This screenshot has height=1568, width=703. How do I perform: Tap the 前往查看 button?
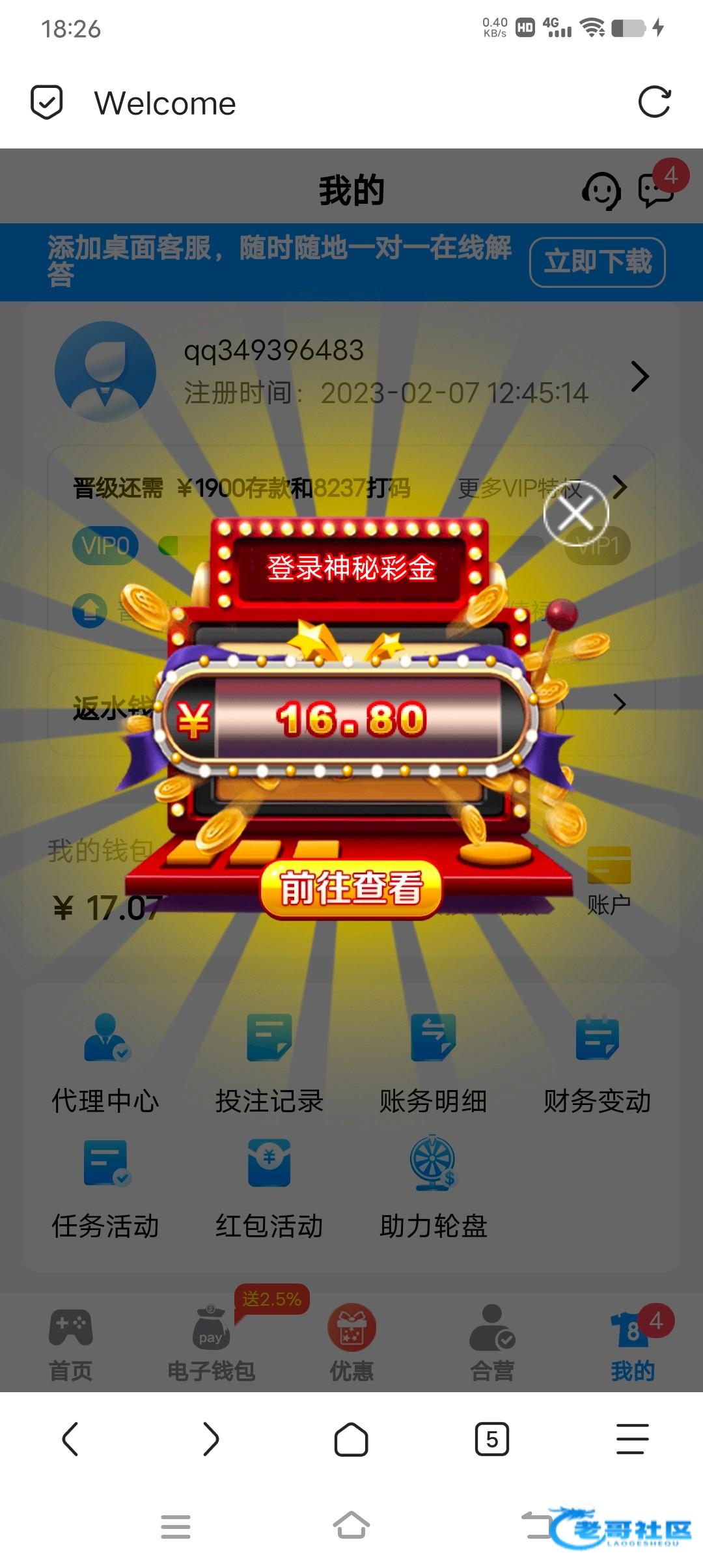(351, 888)
